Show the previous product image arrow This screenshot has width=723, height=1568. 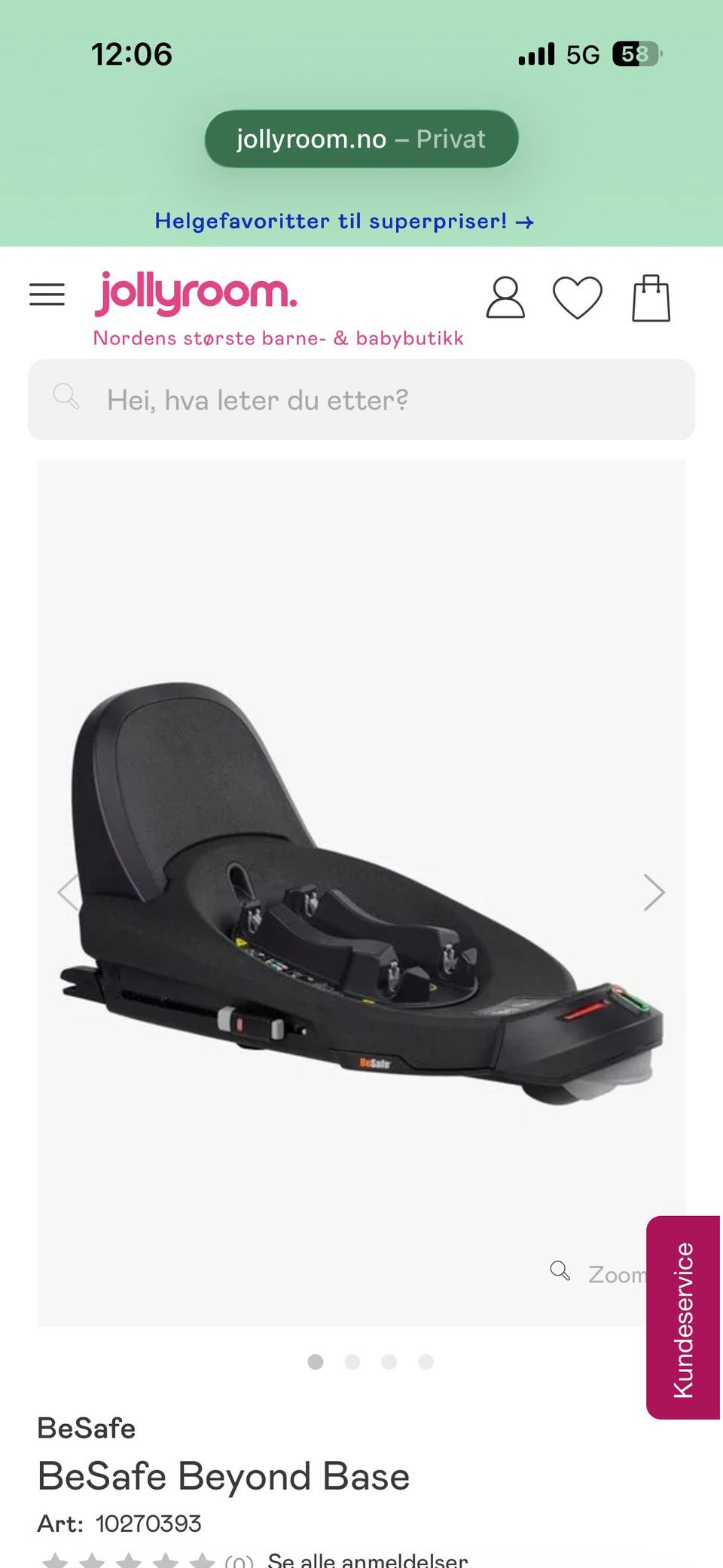(x=69, y=893)
